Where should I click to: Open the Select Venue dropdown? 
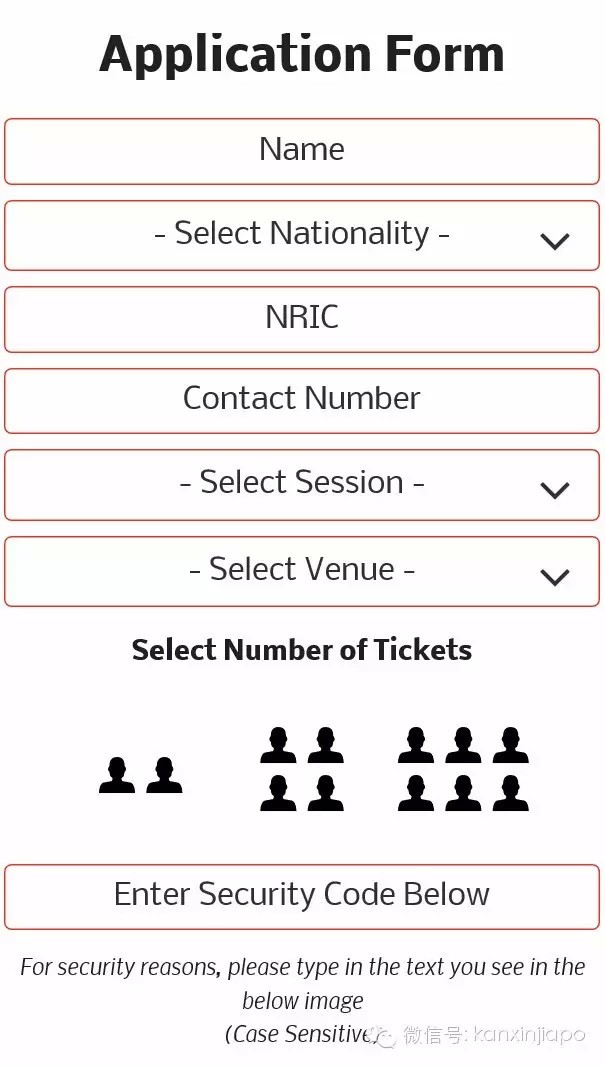(302, 571)
